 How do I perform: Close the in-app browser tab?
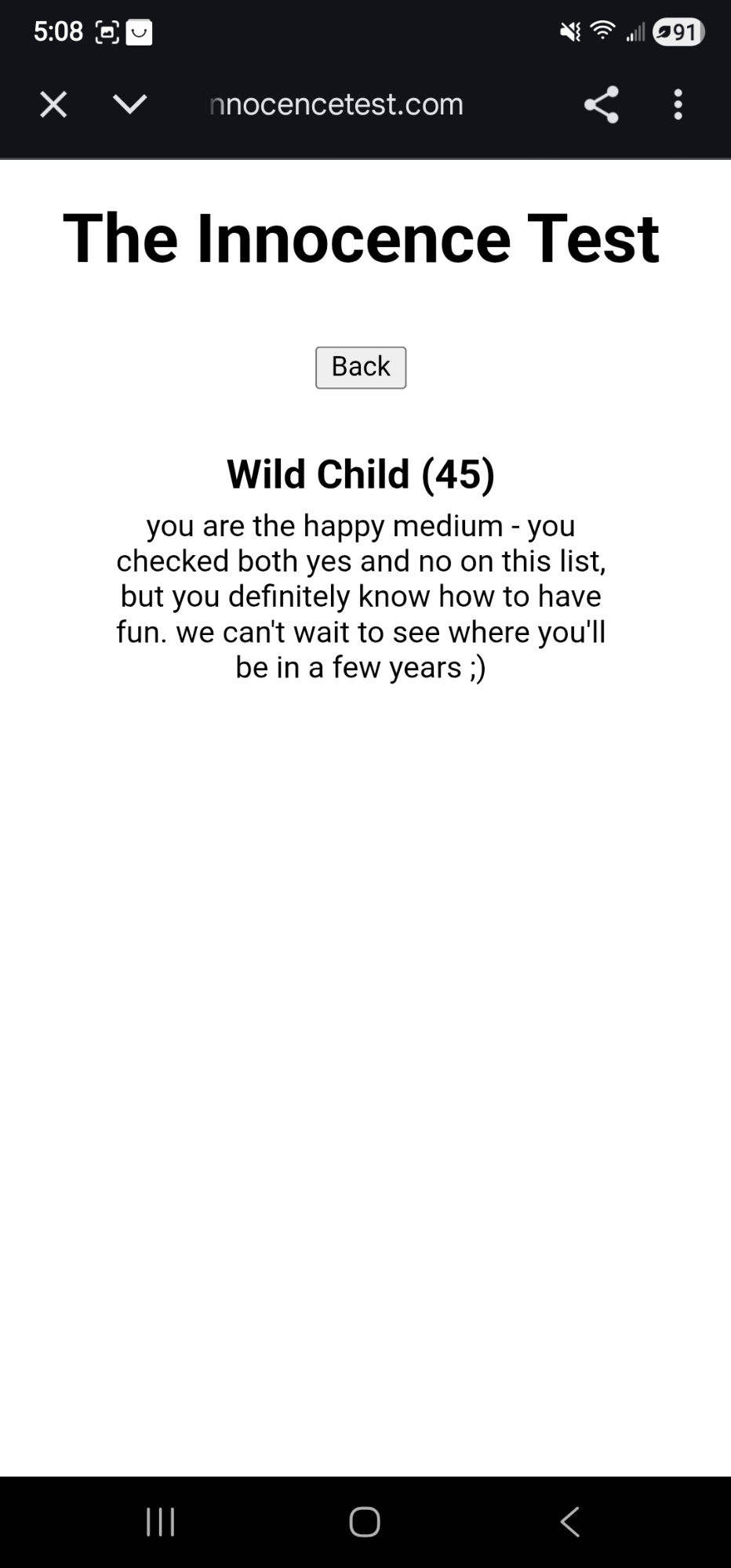coord(53,104)
